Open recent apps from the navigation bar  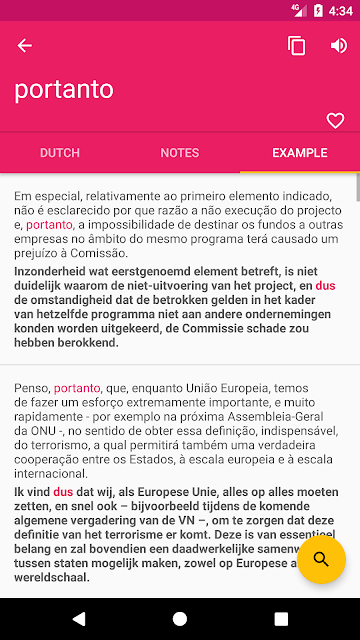pyautogui.click(x=281, y=619)
